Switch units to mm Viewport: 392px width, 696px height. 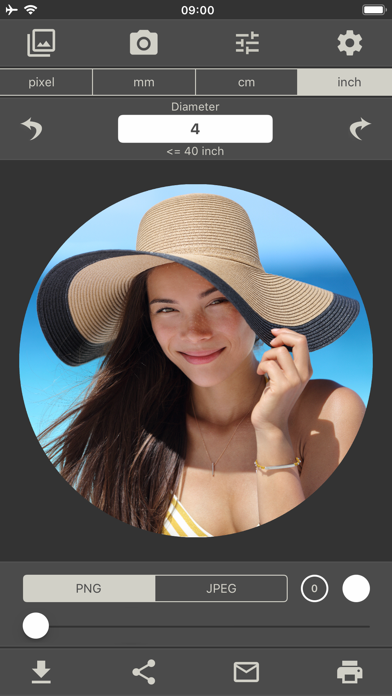click(144, 82)
